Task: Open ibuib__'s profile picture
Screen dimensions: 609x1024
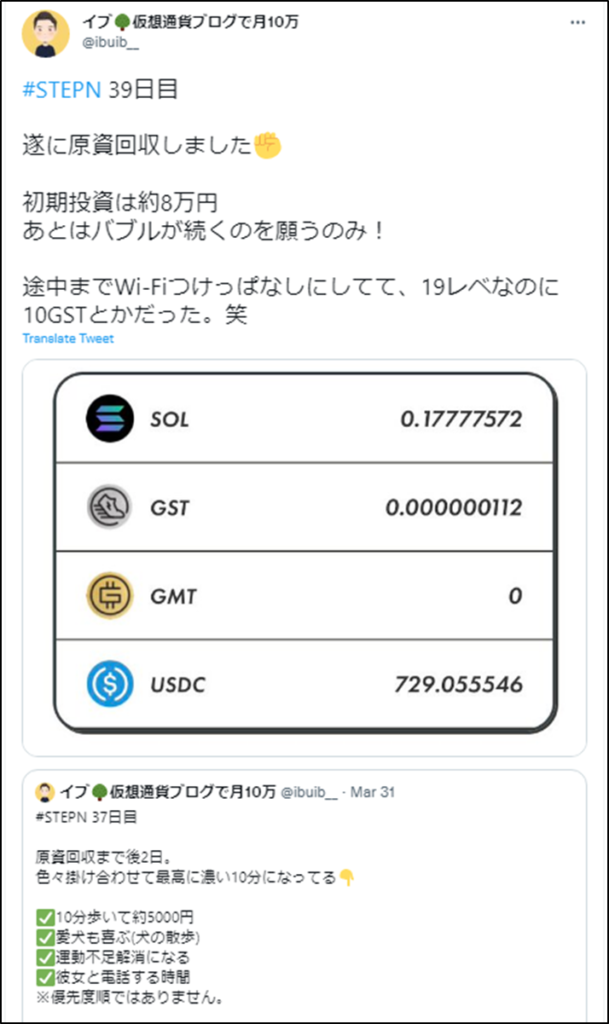Action: (x=46, y=34)
